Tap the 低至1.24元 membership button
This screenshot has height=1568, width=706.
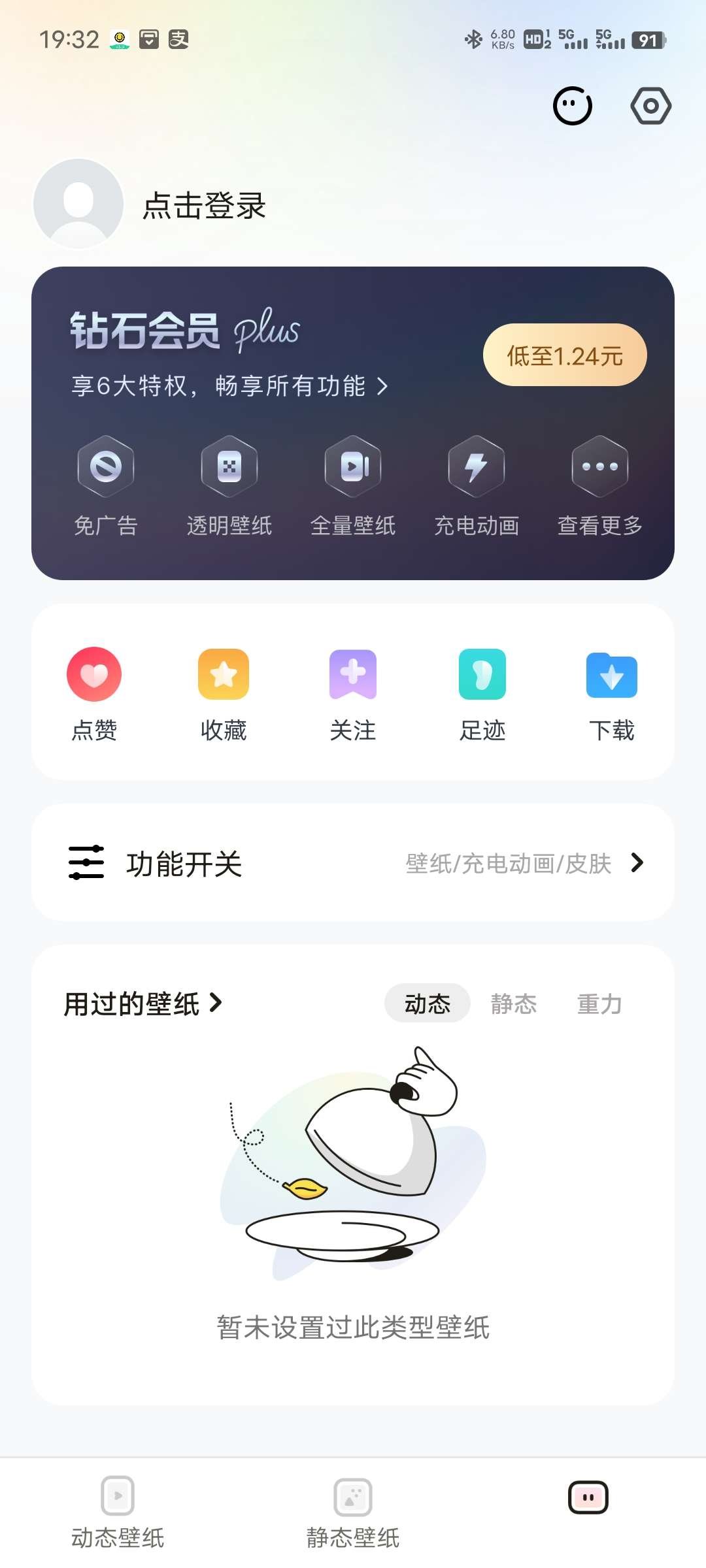(x=565, y=355)
